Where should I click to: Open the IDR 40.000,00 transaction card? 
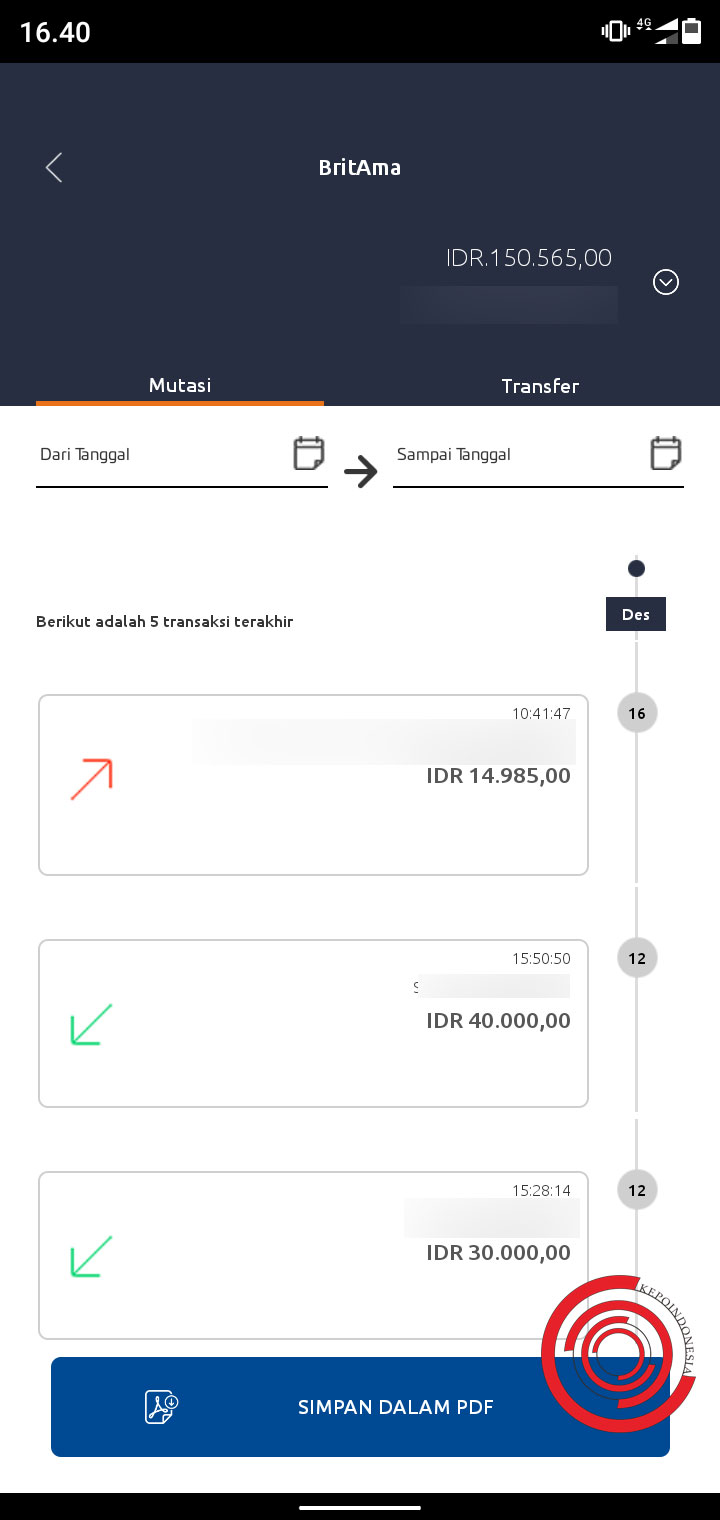click(x=313, y=1023)
